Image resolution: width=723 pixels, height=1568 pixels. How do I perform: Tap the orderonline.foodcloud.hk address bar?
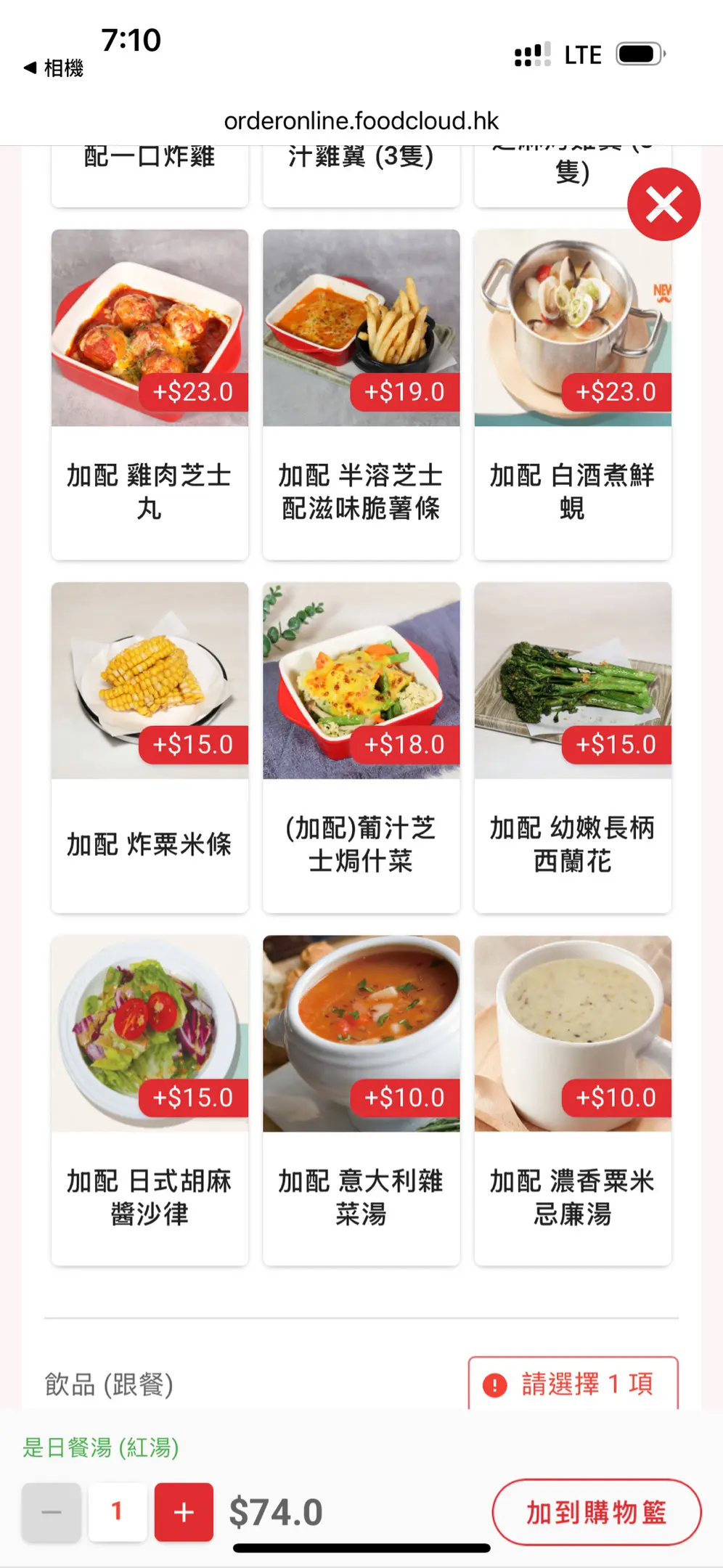[x=361, y=121]
